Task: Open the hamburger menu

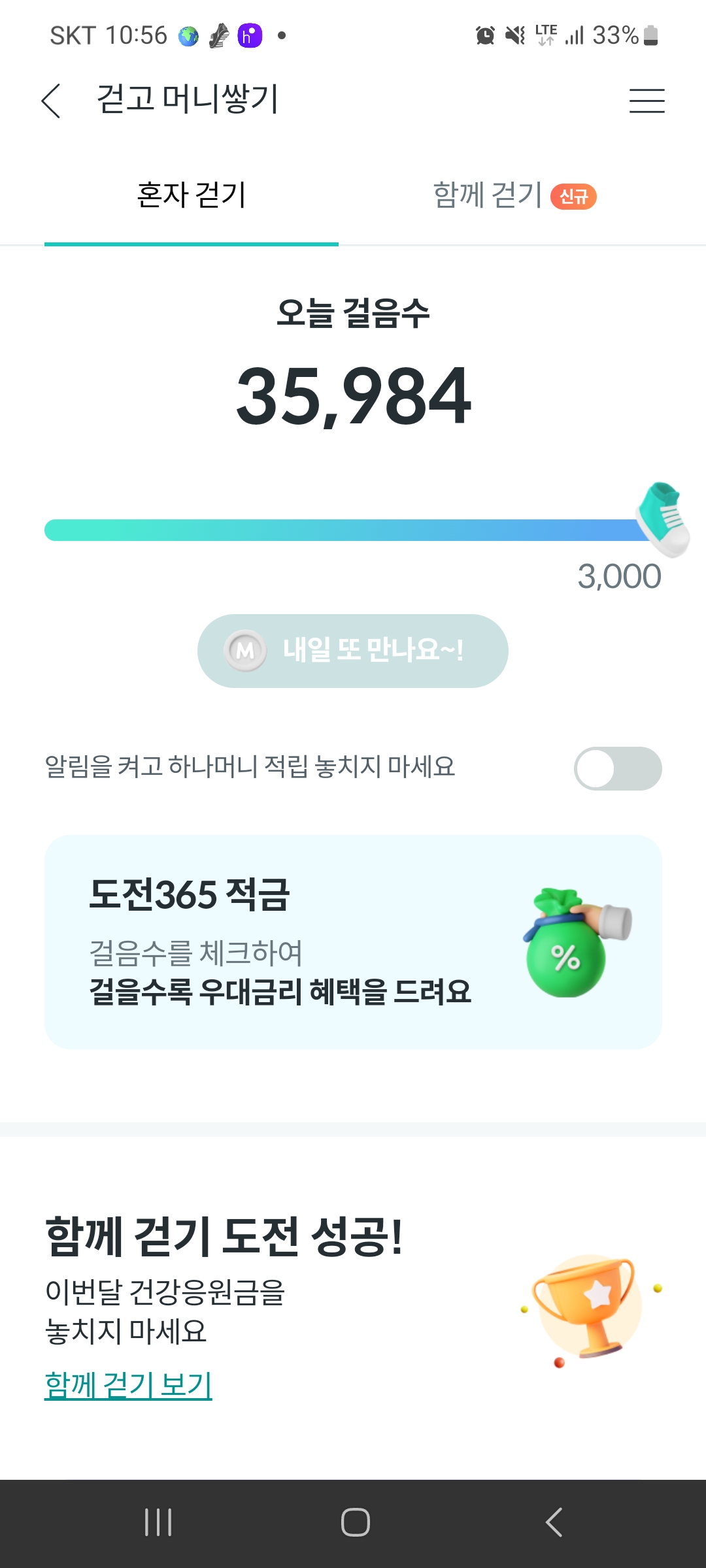Action: (x=647, y=101)
